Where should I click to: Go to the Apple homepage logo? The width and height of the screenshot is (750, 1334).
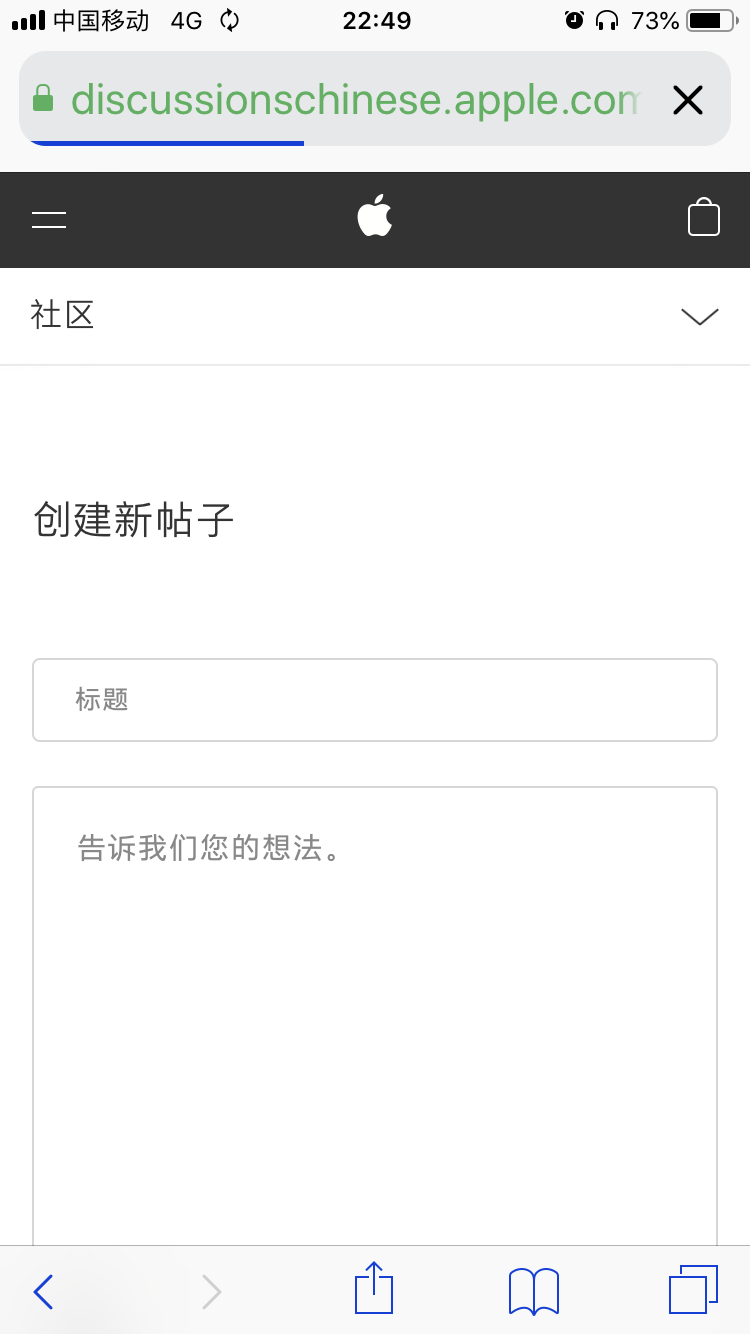coord(375,217)
